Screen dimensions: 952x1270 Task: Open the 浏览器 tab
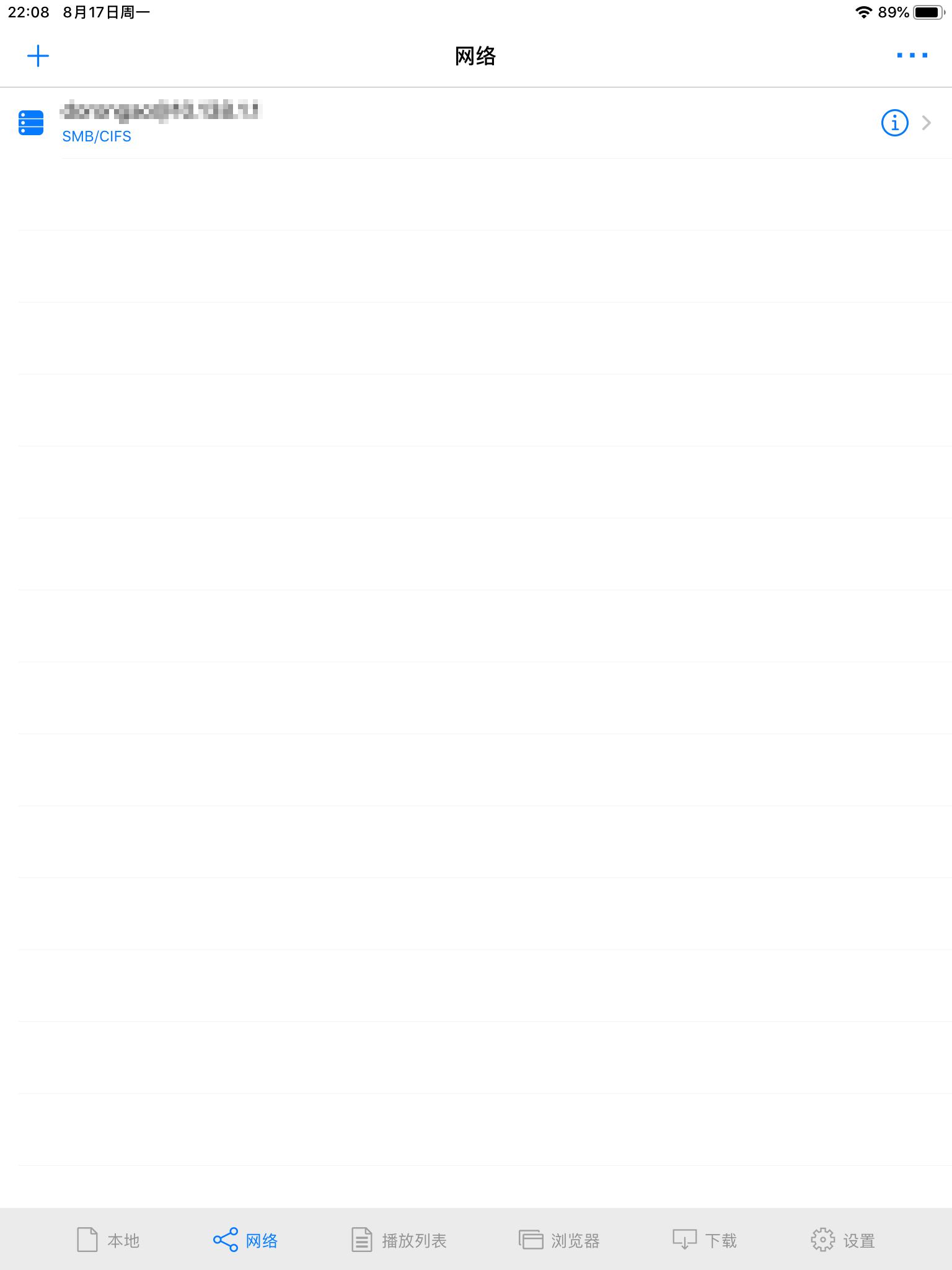pyautogui.click(x=559, y=1240)
